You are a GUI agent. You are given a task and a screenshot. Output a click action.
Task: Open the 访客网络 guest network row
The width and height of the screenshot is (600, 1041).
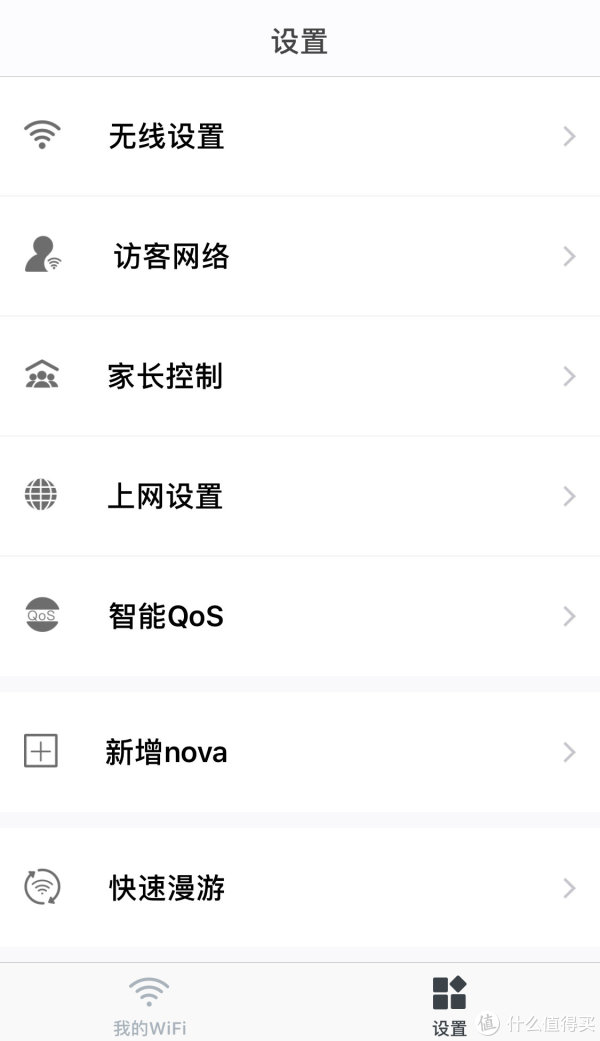[300, 256]
